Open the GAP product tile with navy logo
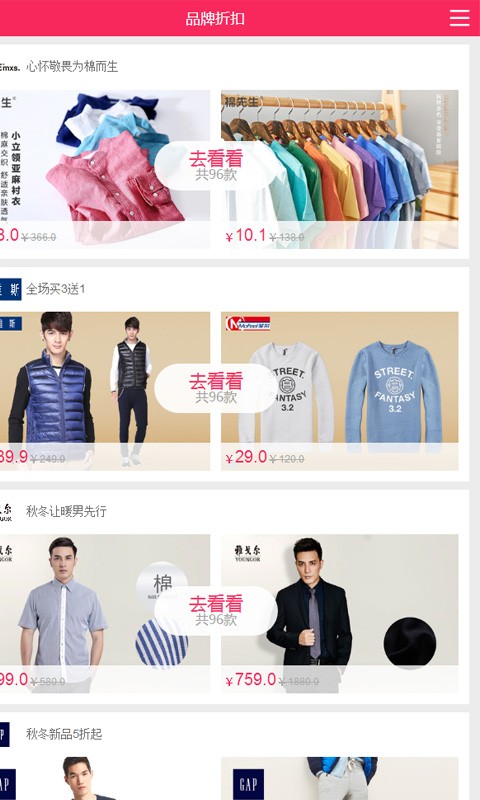 pos(340,779)
